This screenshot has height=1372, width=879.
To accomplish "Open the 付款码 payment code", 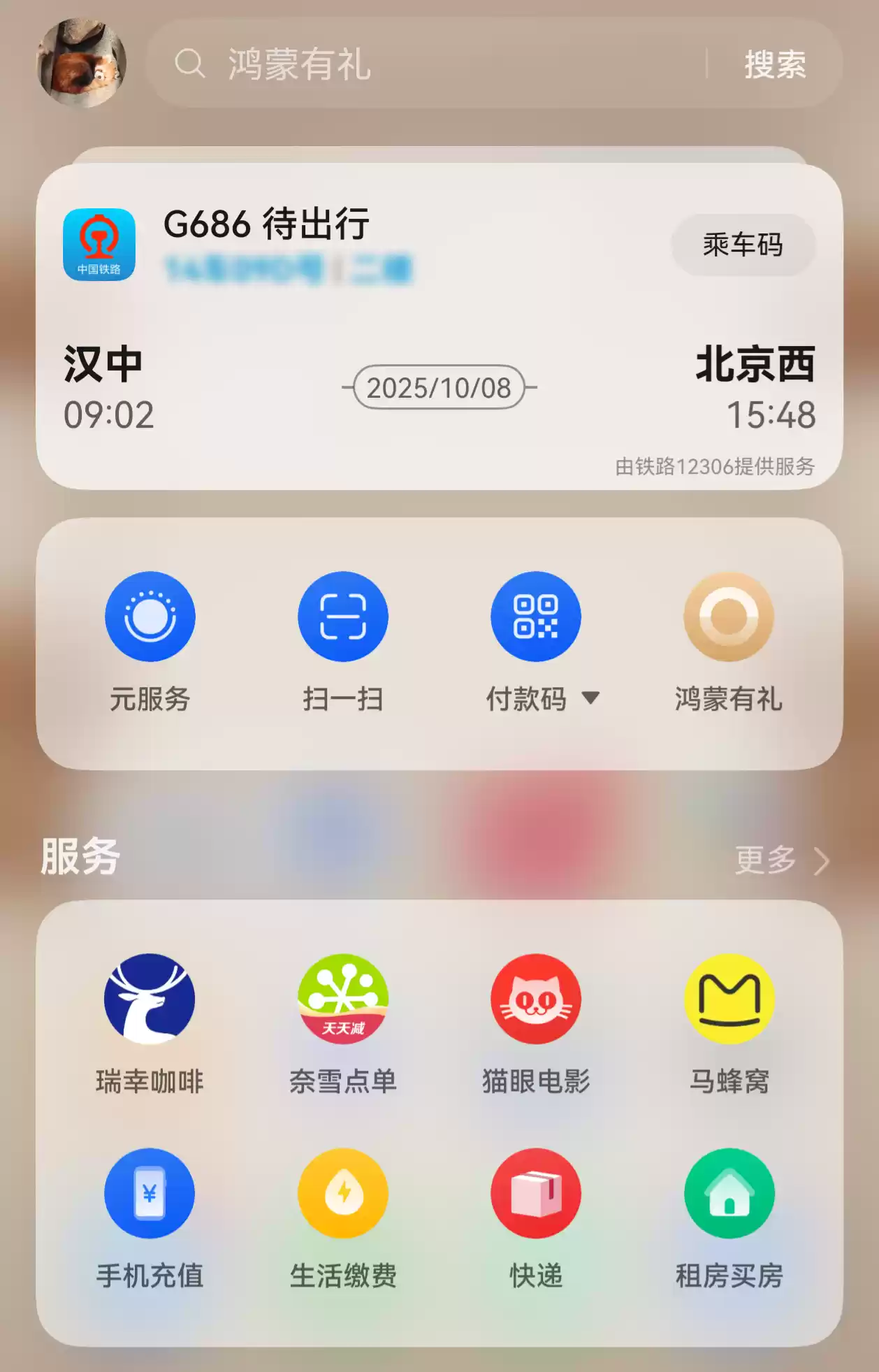I will [536, 616].
